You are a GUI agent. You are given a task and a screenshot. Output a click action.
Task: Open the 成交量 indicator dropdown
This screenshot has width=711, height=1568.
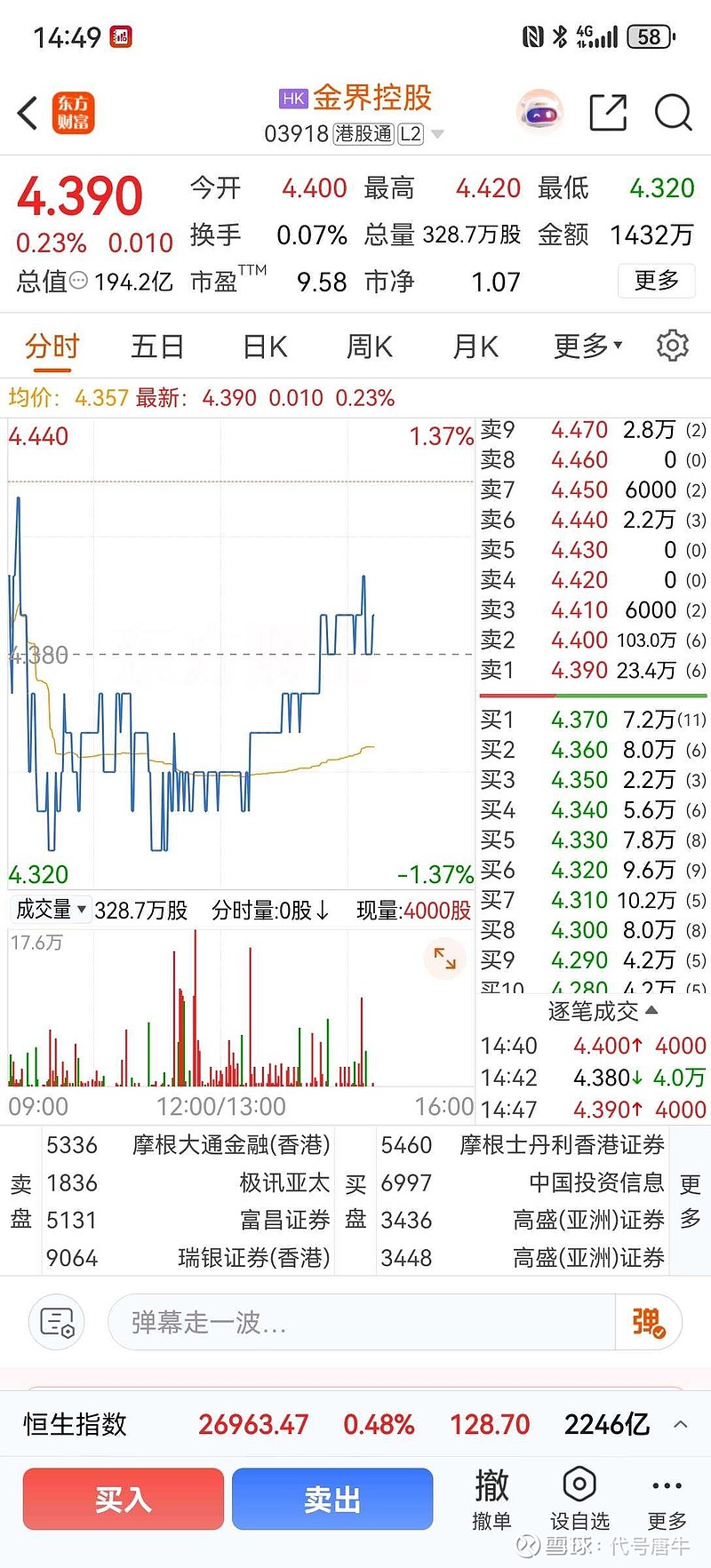click(51, 910)
